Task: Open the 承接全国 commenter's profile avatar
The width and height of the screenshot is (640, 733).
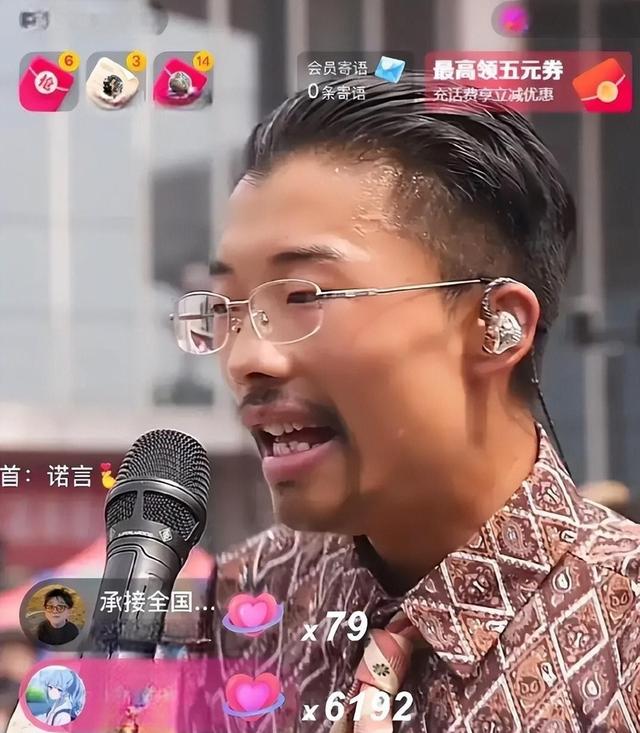Action: click(55, 613)
